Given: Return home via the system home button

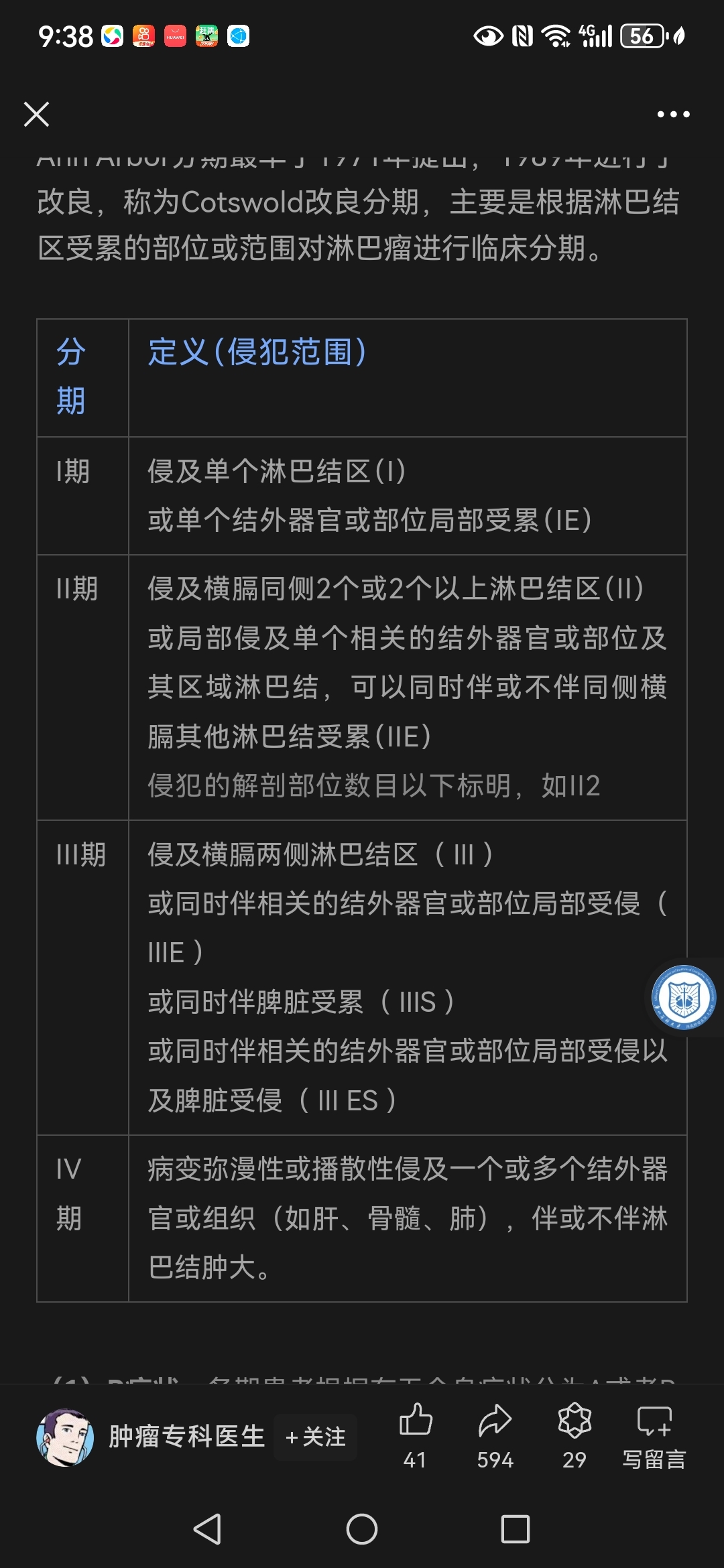Looking at the screenshot, I should tap(362, 1528).
